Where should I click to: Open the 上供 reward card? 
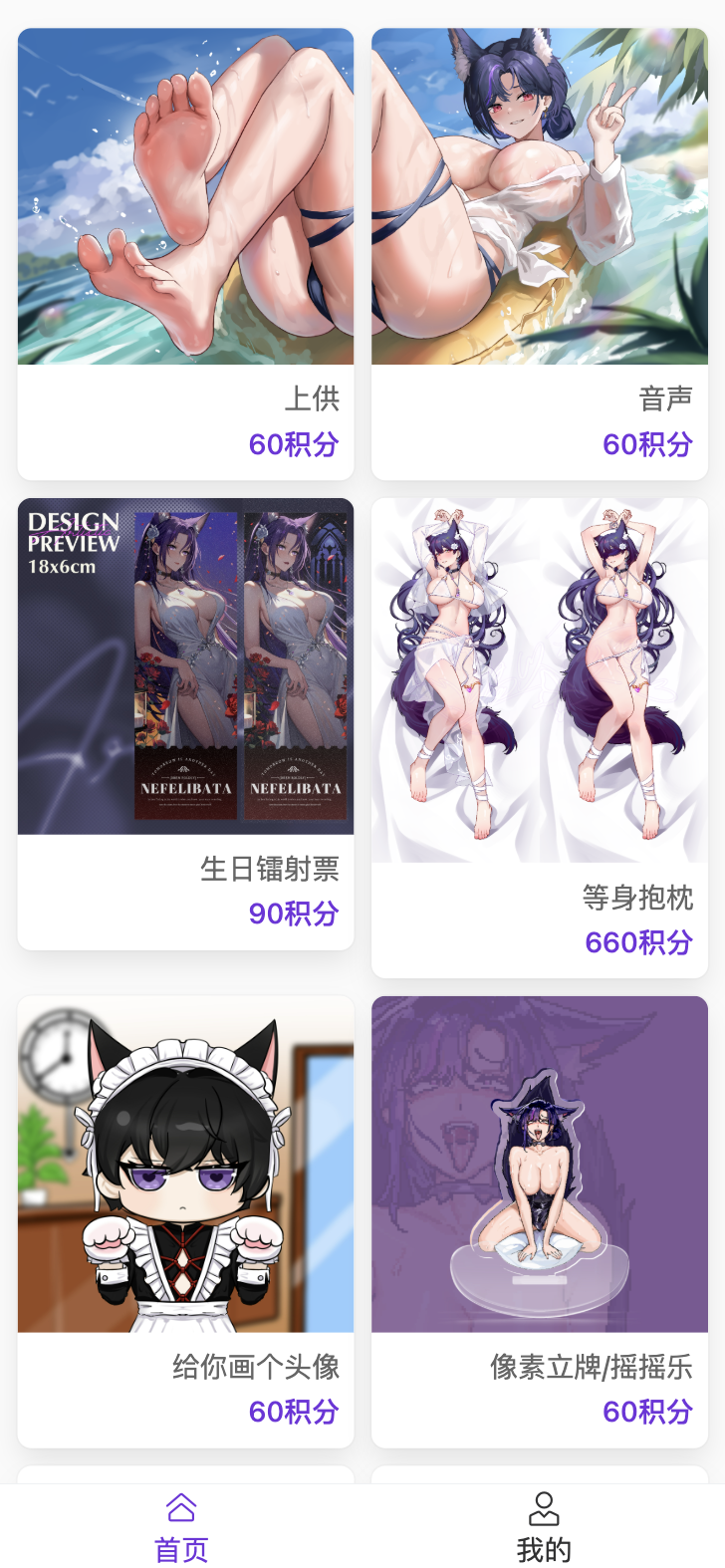(185, 254)
